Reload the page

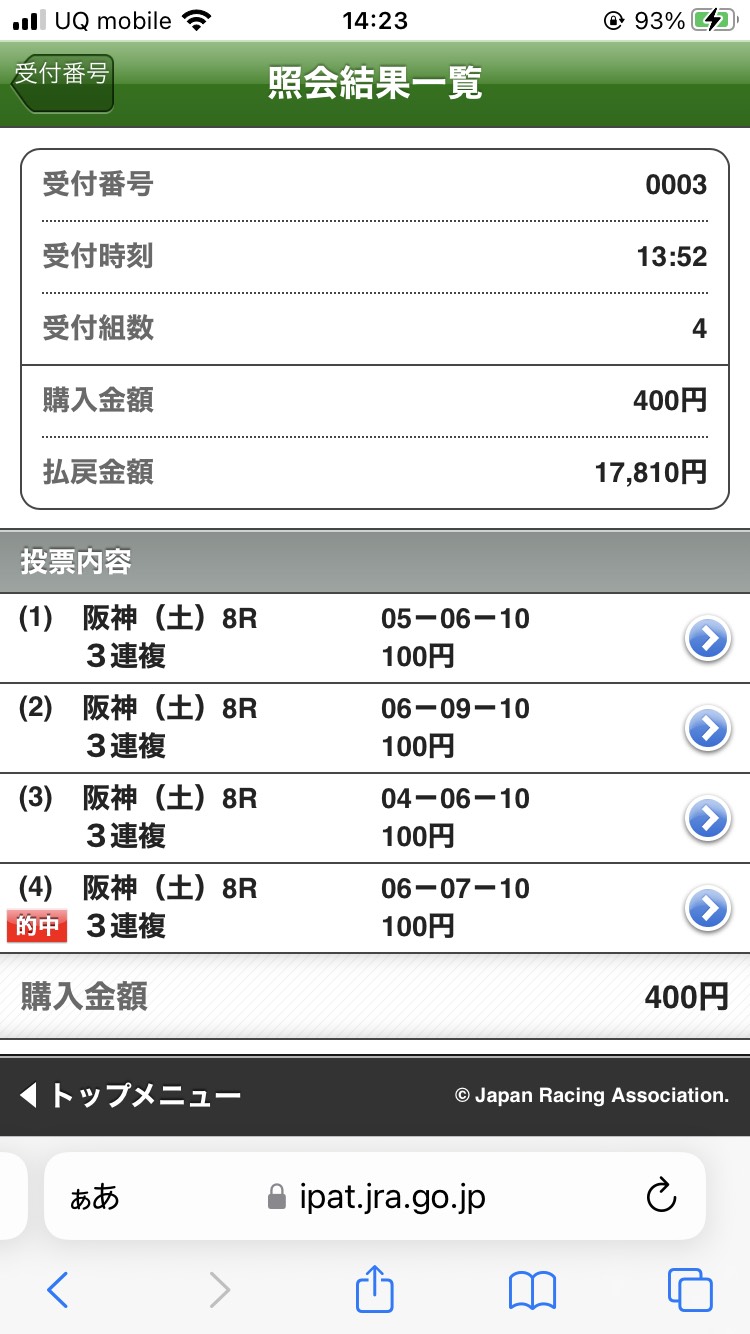point(661,1196)
